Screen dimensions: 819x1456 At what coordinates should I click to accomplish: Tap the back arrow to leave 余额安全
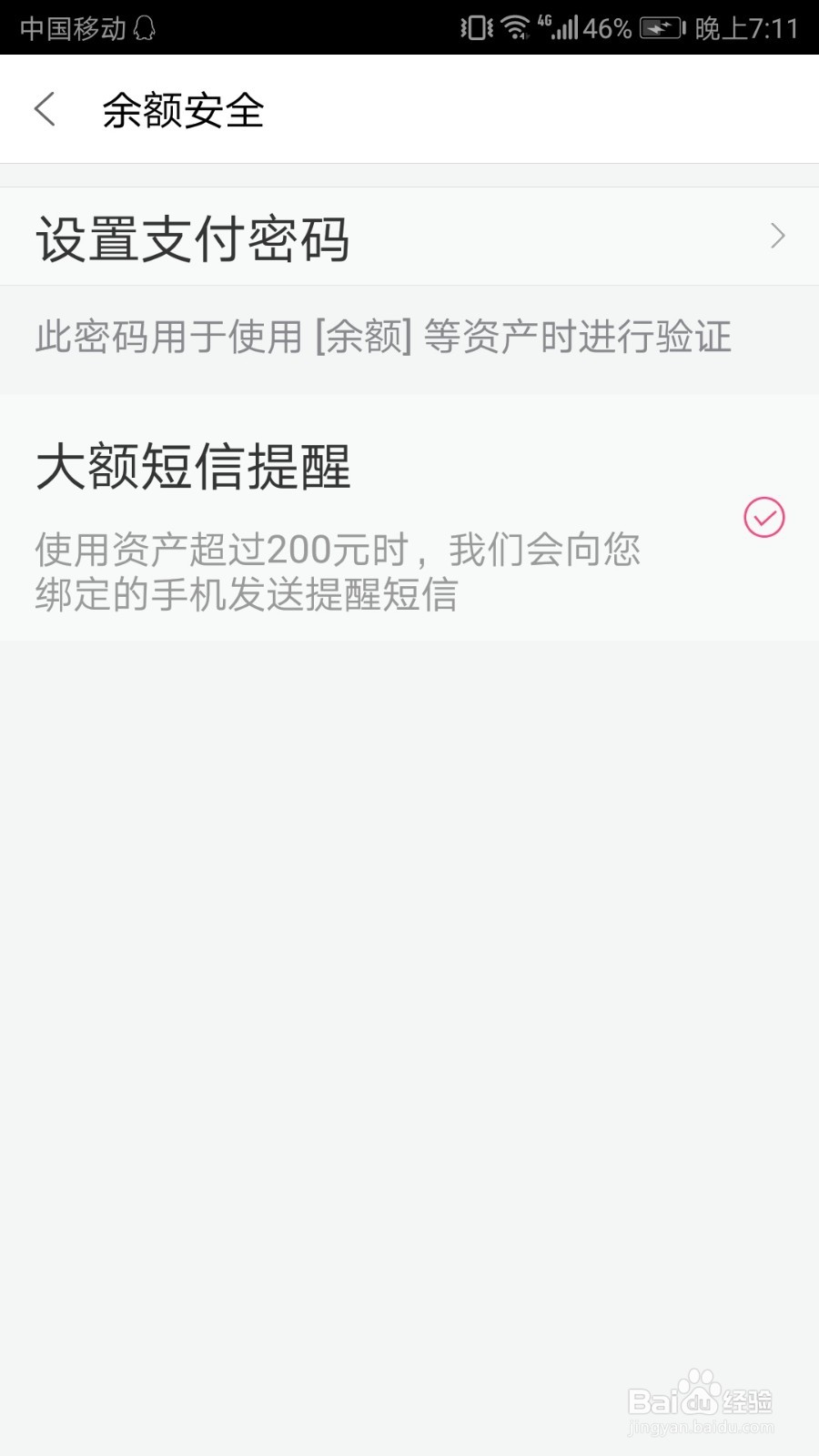tap(43, 108)
